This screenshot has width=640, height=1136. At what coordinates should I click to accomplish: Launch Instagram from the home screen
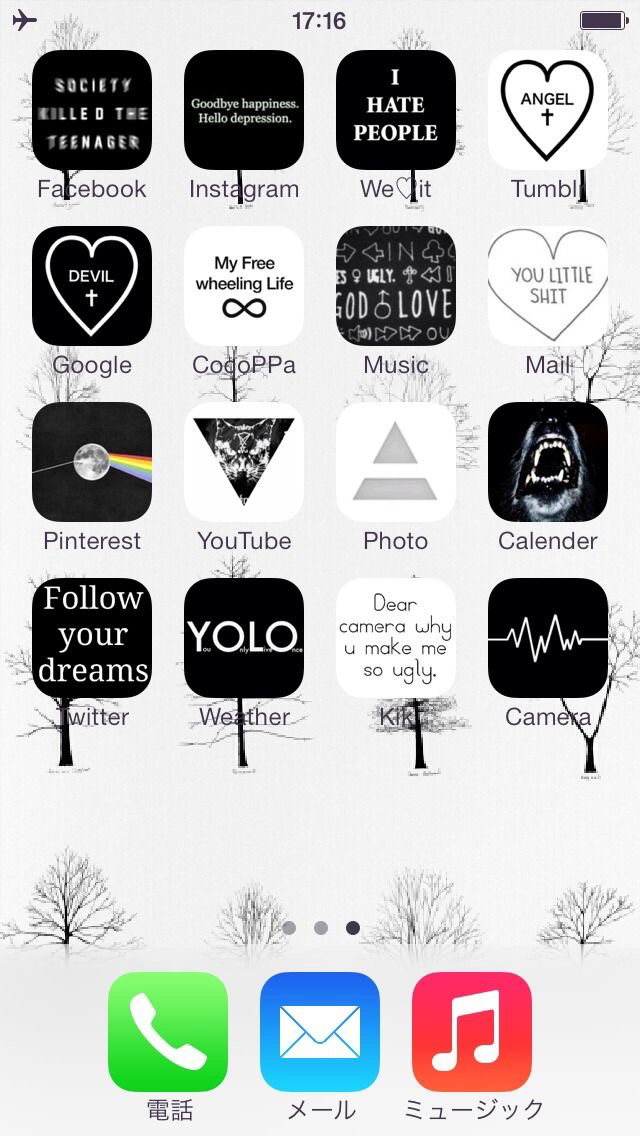point(244,110)
